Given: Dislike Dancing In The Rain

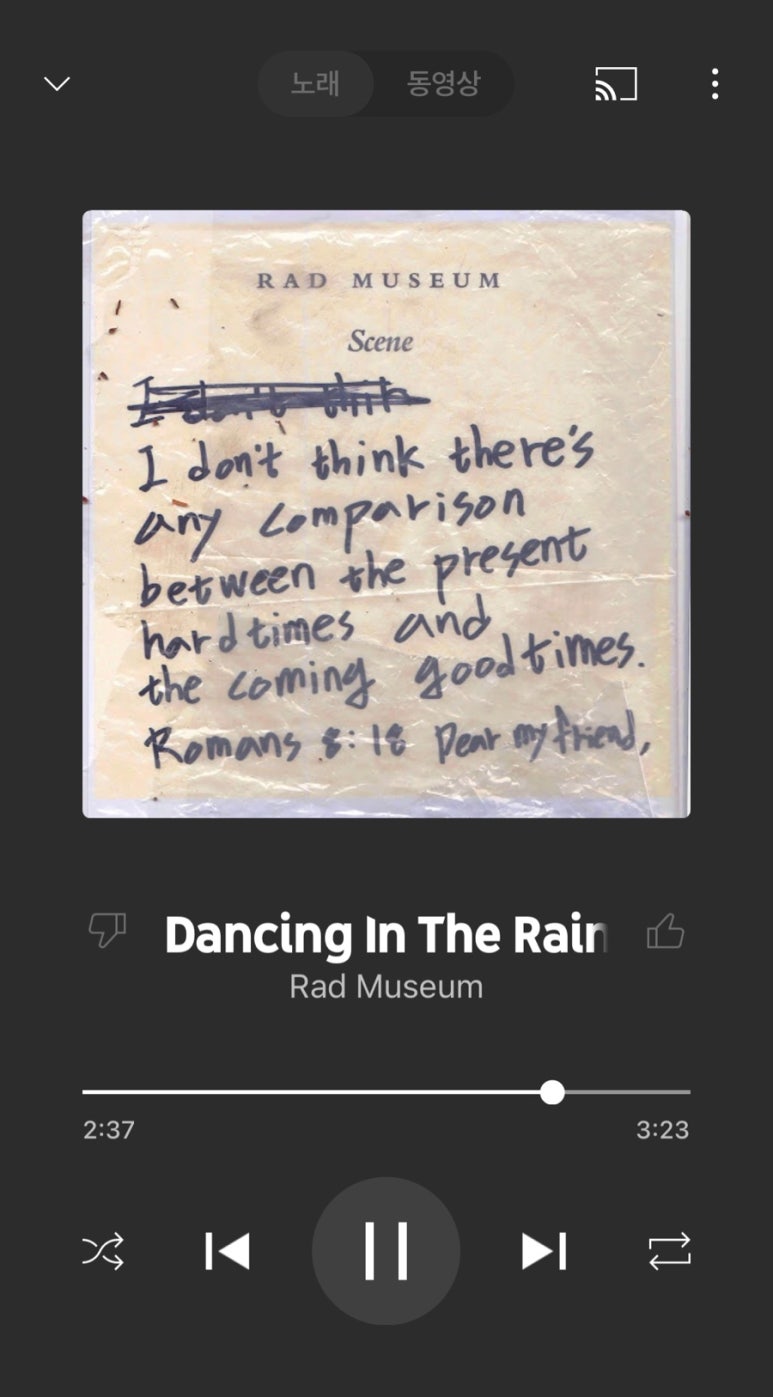Looking at the screenshot, I should tap(107, 932).
